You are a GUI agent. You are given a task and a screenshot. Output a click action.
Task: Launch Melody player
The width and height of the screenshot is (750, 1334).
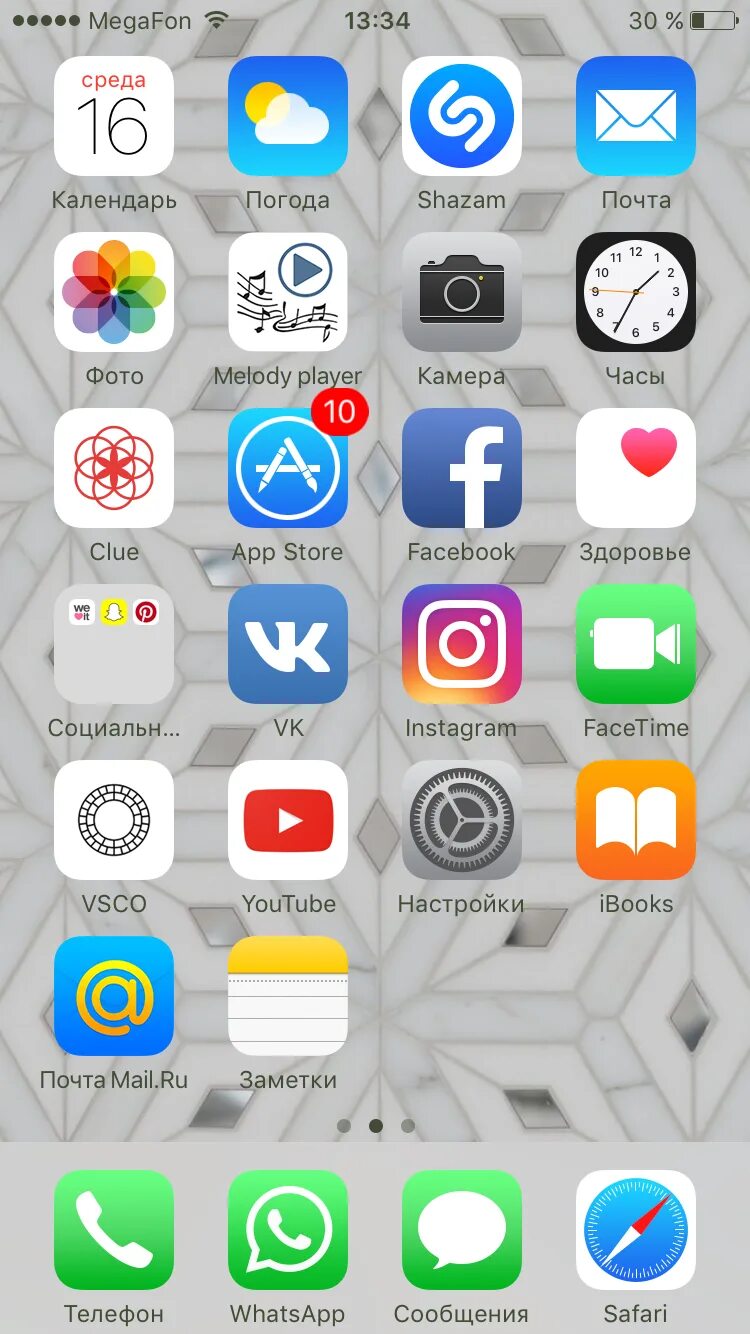[x=288, y=292]
